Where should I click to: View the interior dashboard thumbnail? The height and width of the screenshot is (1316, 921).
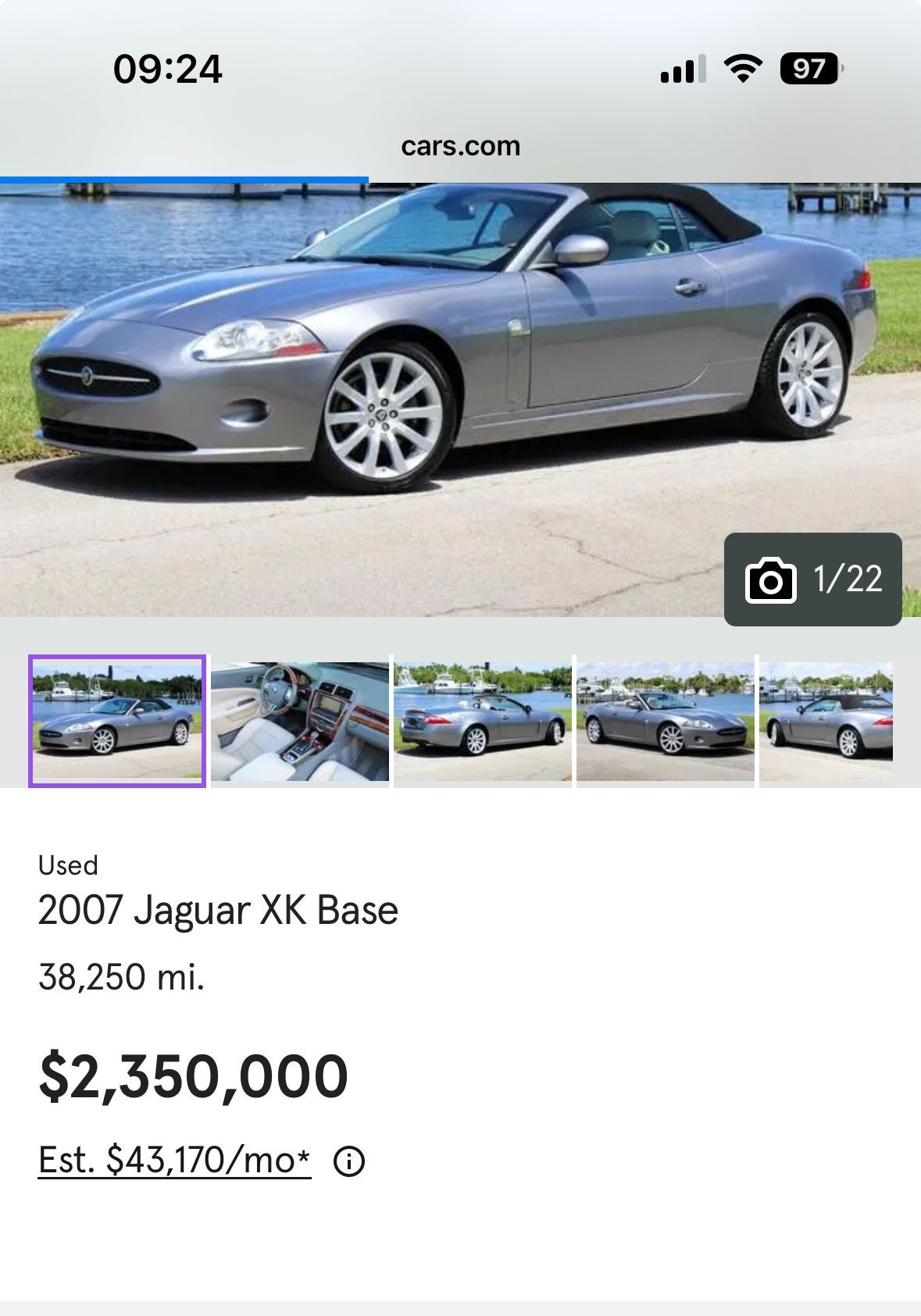(x=300, y=721)
